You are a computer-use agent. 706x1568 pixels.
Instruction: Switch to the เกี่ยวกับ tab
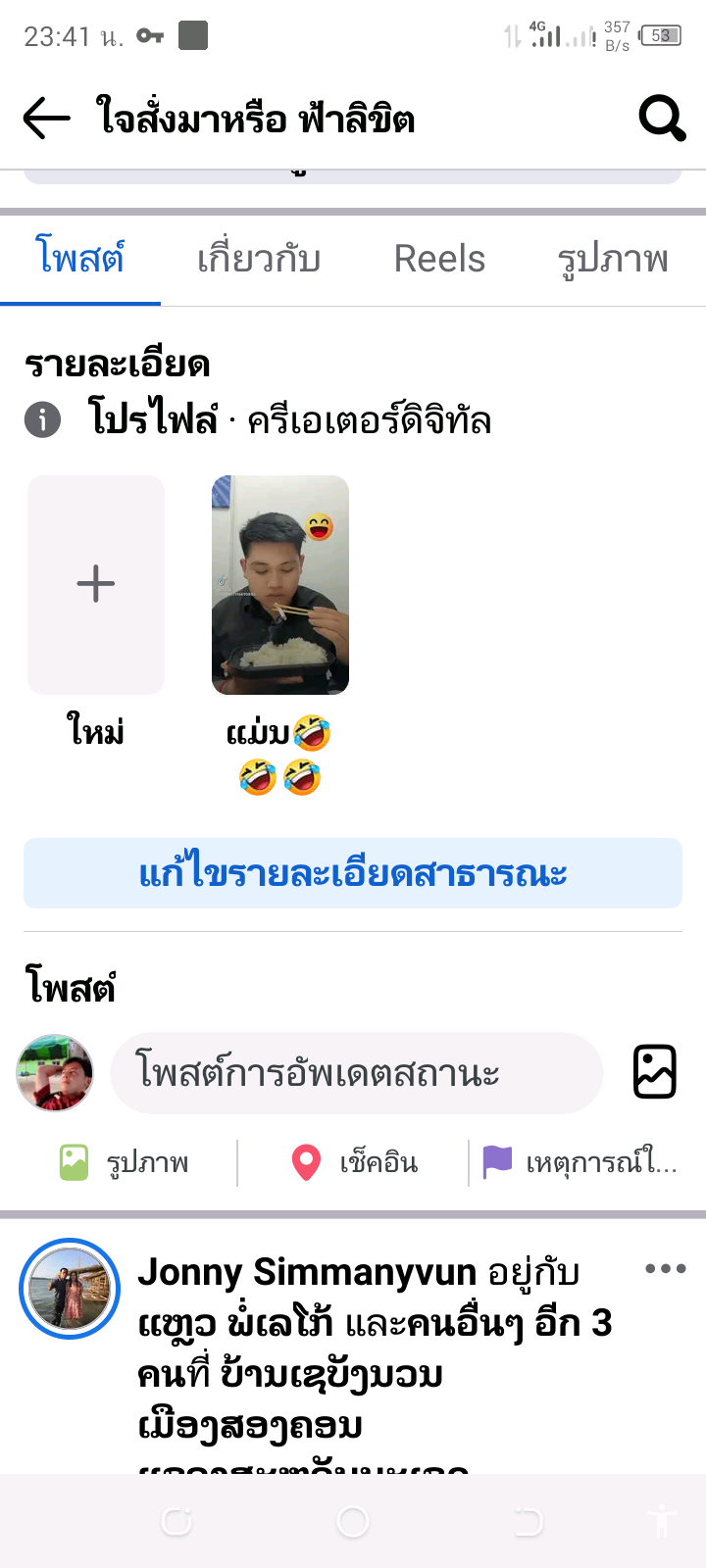tap(259, 260)
